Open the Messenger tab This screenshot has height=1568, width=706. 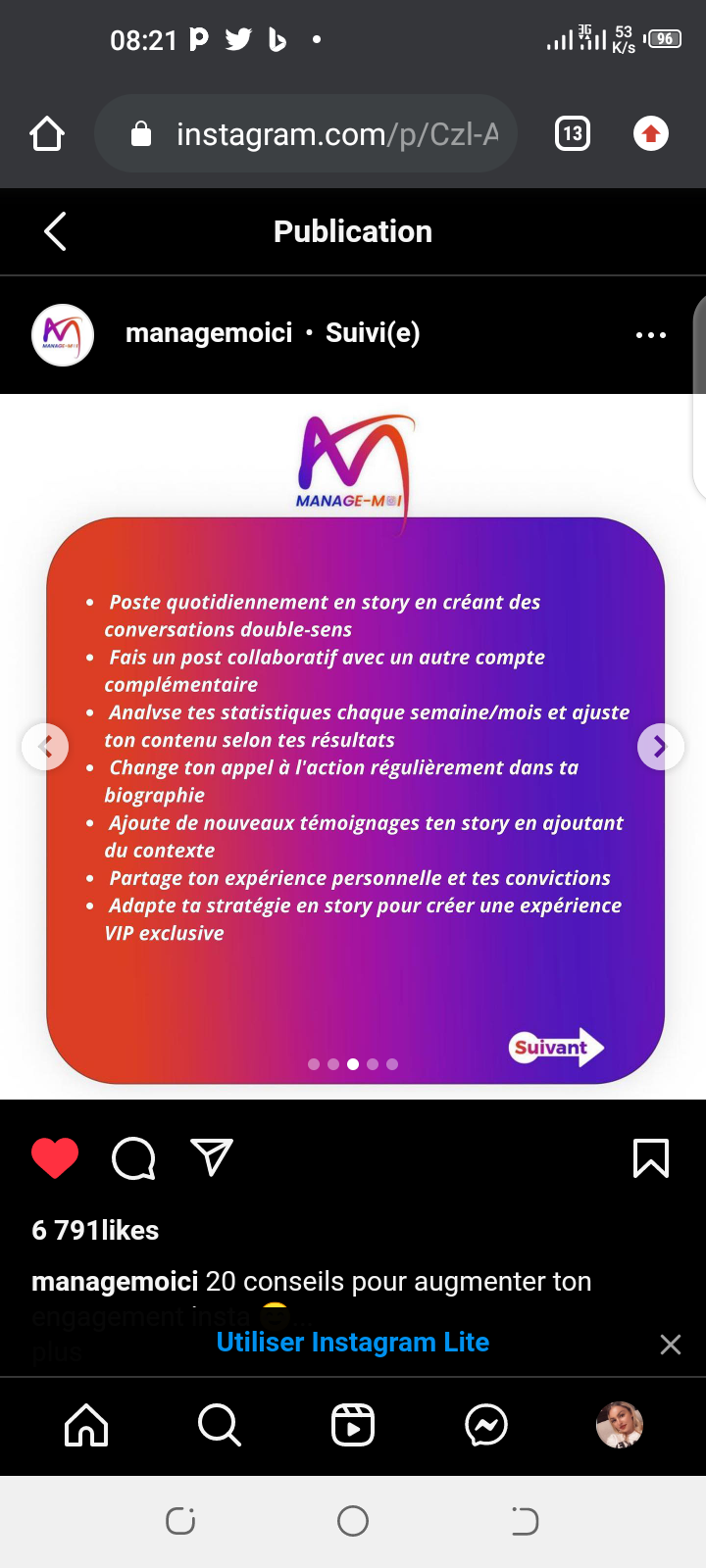(486, 1425)
